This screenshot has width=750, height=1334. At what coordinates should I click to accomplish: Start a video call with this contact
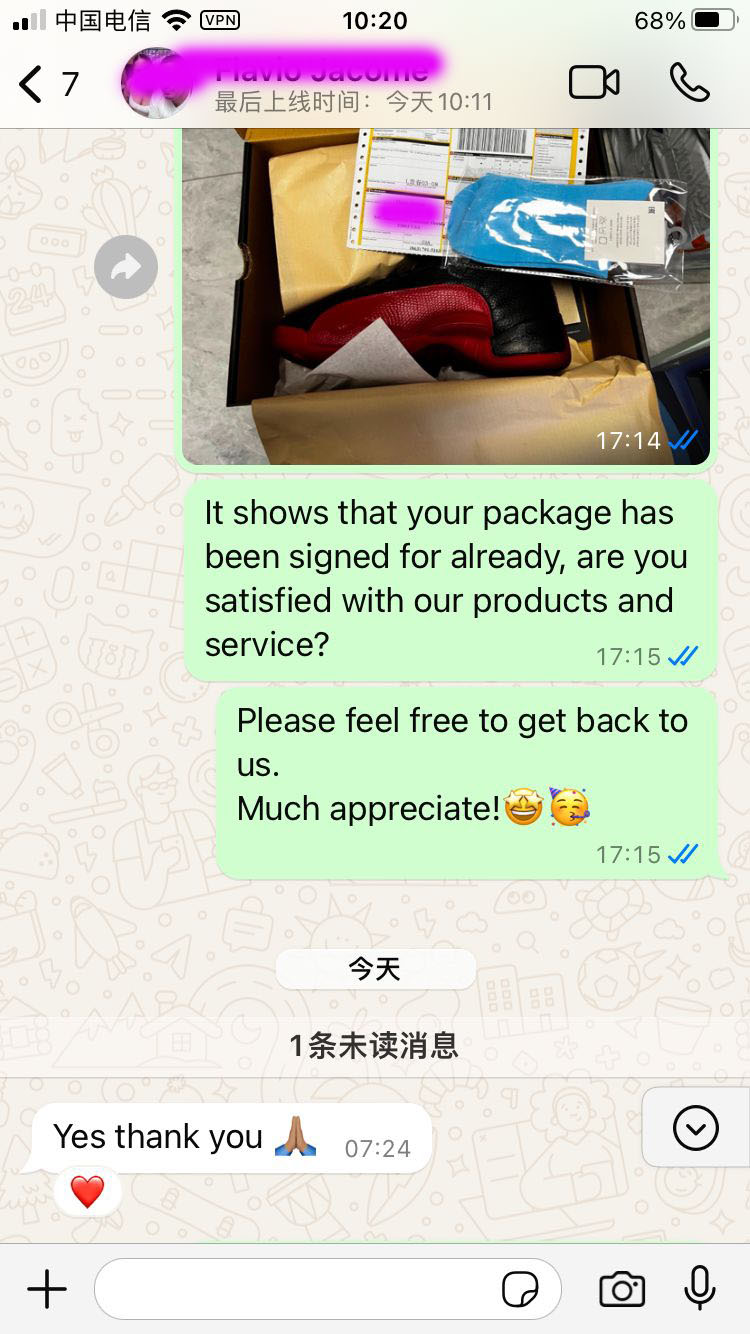(x=594, y=83)
